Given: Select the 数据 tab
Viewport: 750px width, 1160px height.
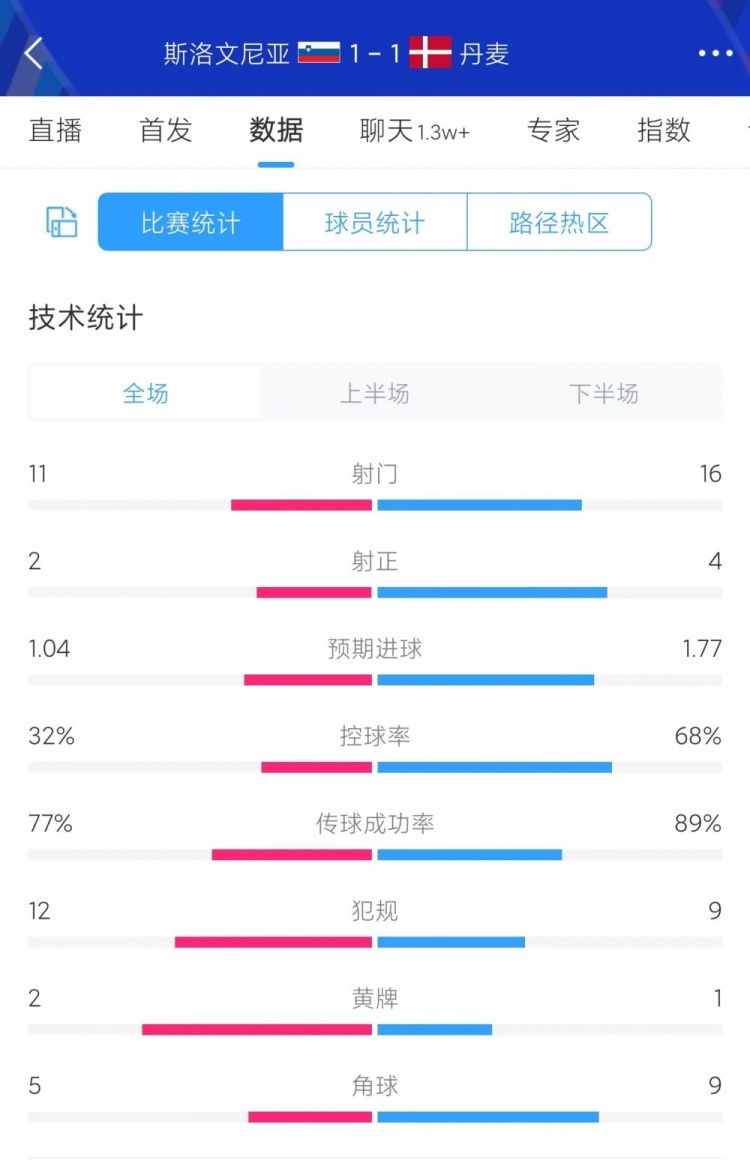Looking at the screenshot, I should point(276,131).
